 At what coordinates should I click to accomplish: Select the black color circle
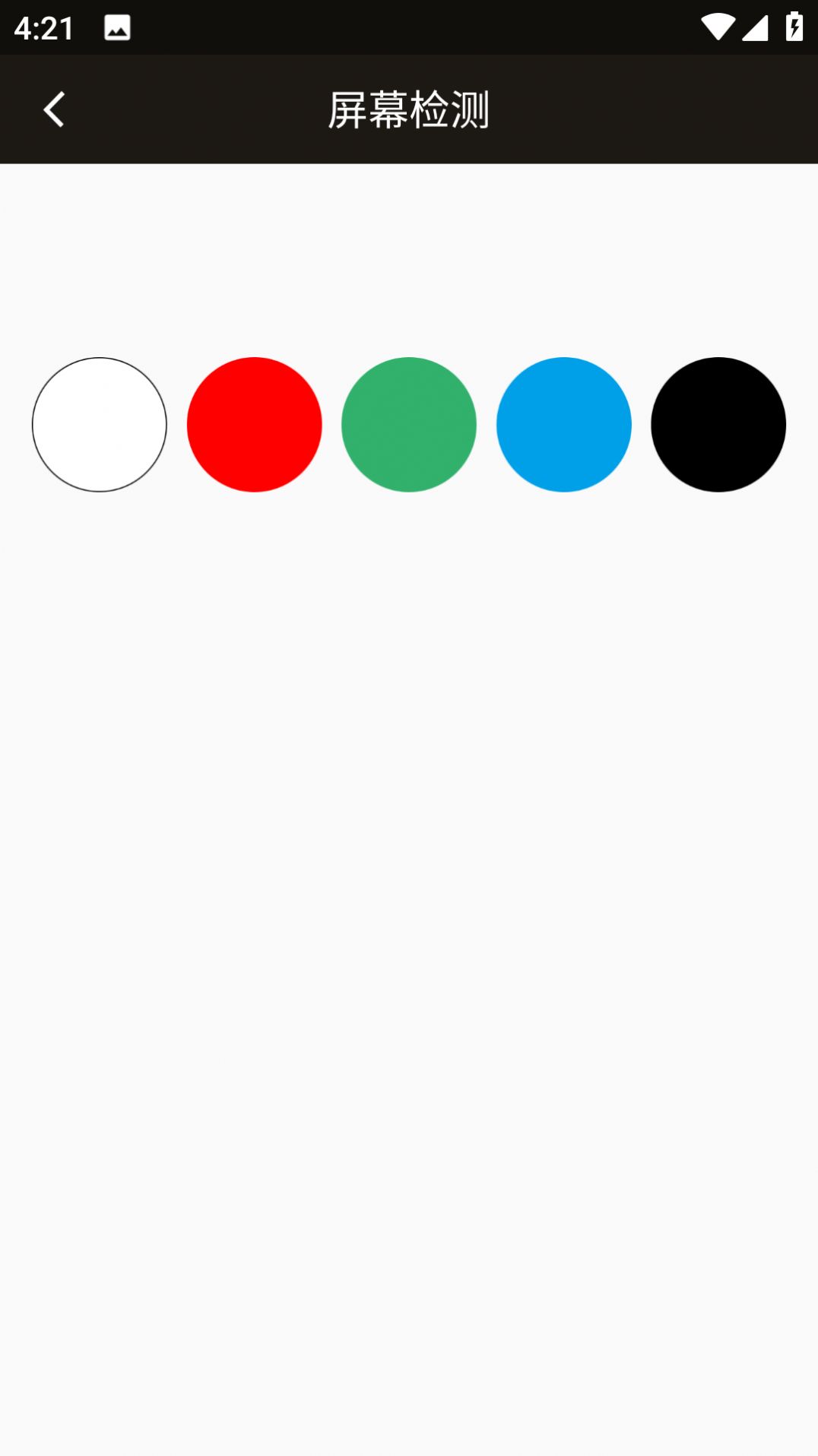pyautogui.click(x=718, y=425)
